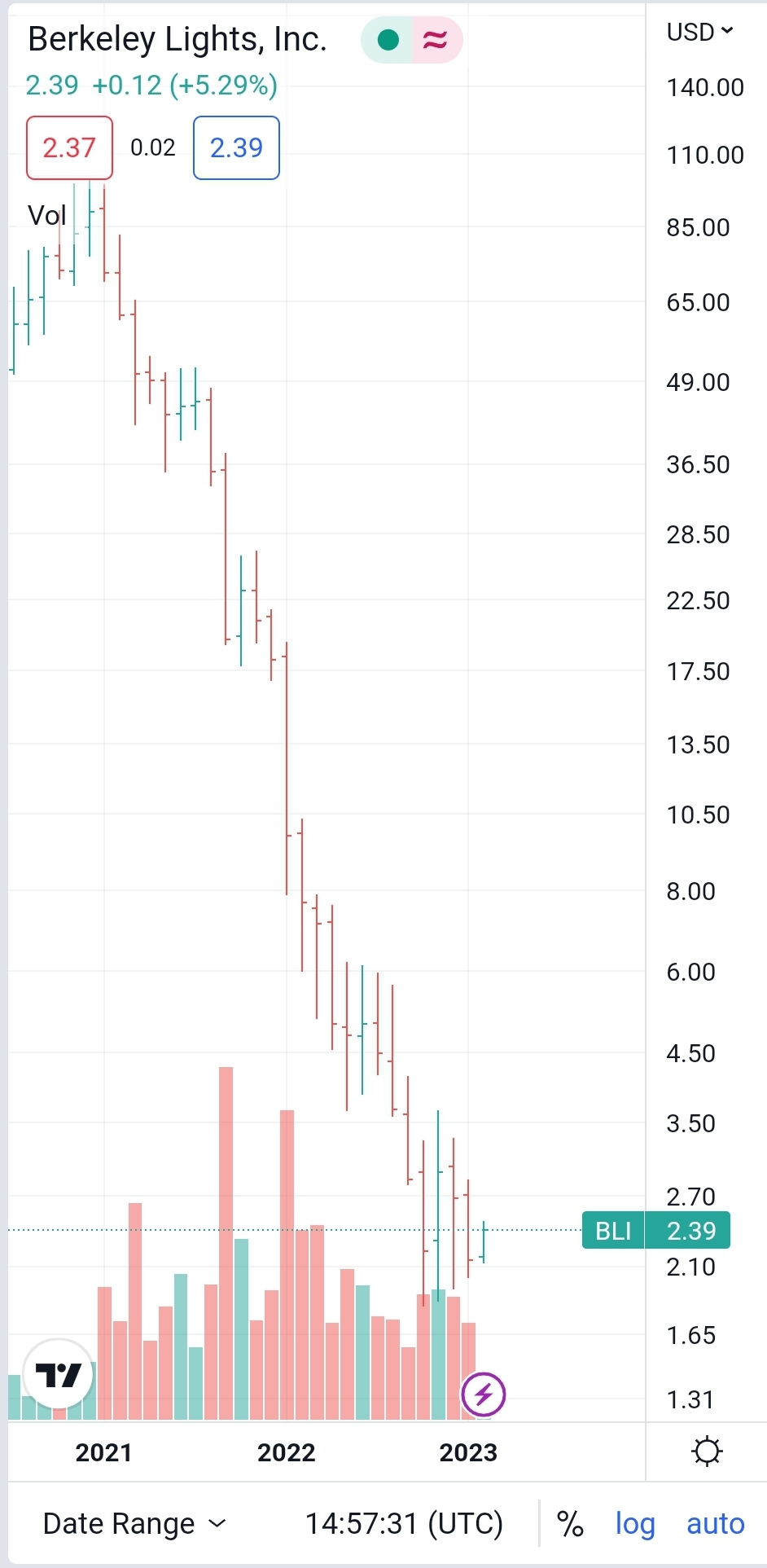767x1568 pixels.
Task: Open the 14:57:31 (UTC) timezone menu
Action: [404, 1523]
